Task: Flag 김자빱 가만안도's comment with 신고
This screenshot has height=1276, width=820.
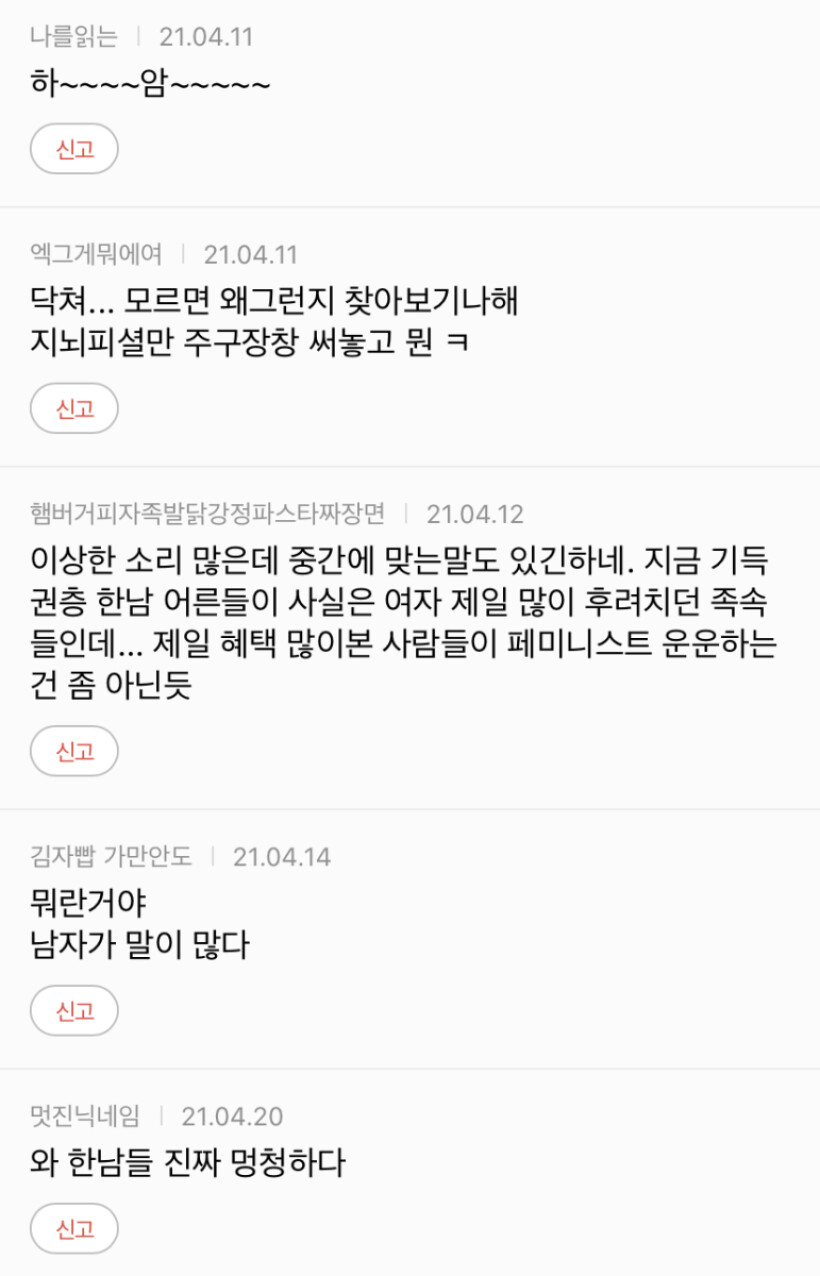Action: (74, 1011)
